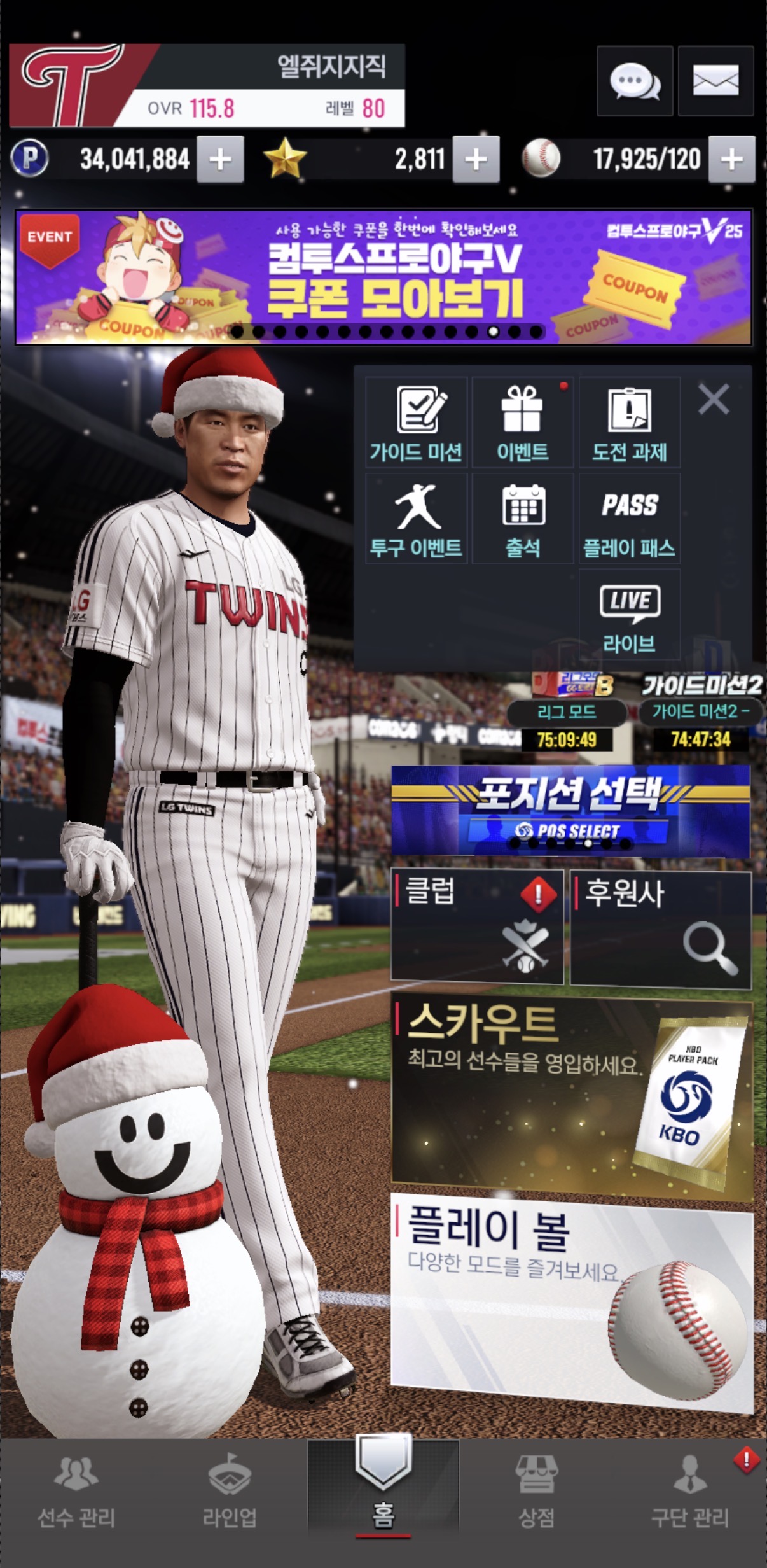Open 가이드 미션 from the quick menu
Screen dimensions: 767x1568
416,423
